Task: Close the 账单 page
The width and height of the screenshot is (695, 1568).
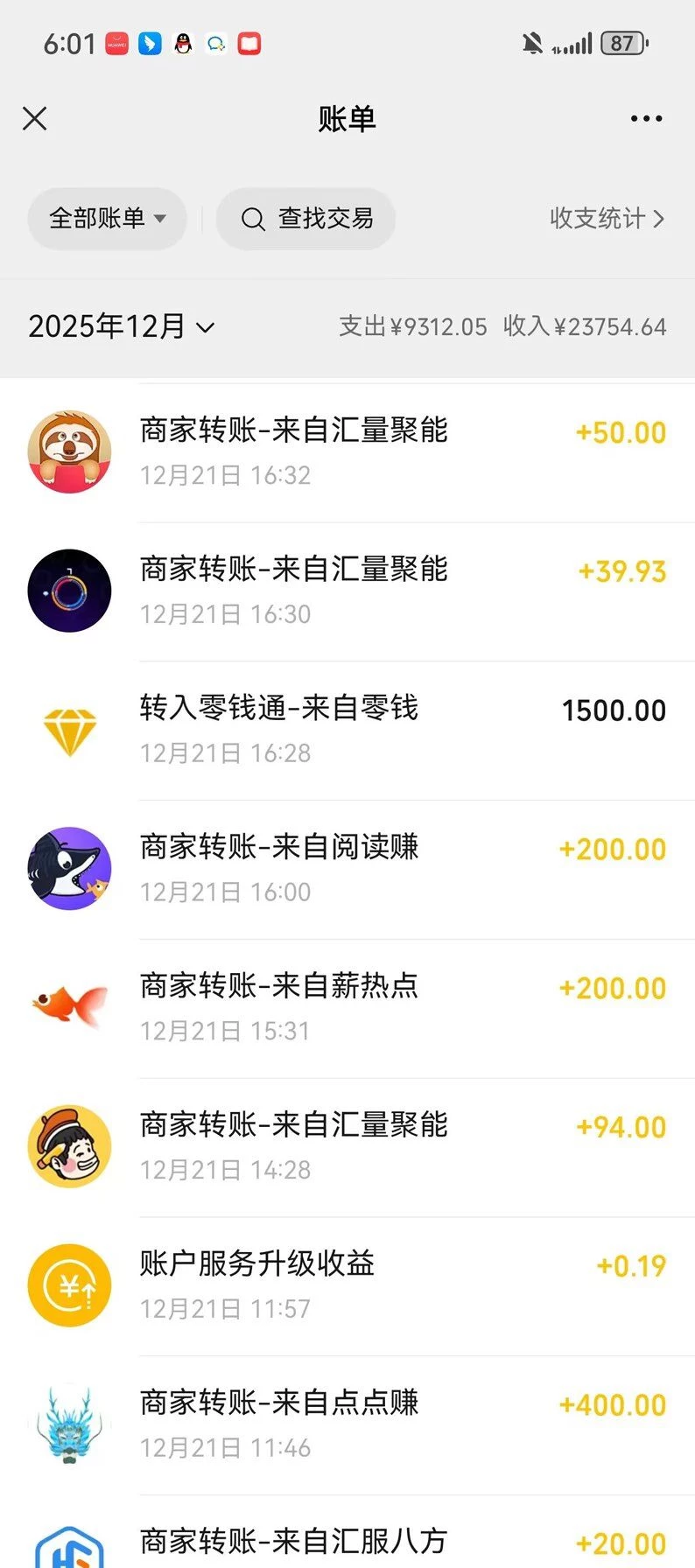Action: (x=35, y=118)
